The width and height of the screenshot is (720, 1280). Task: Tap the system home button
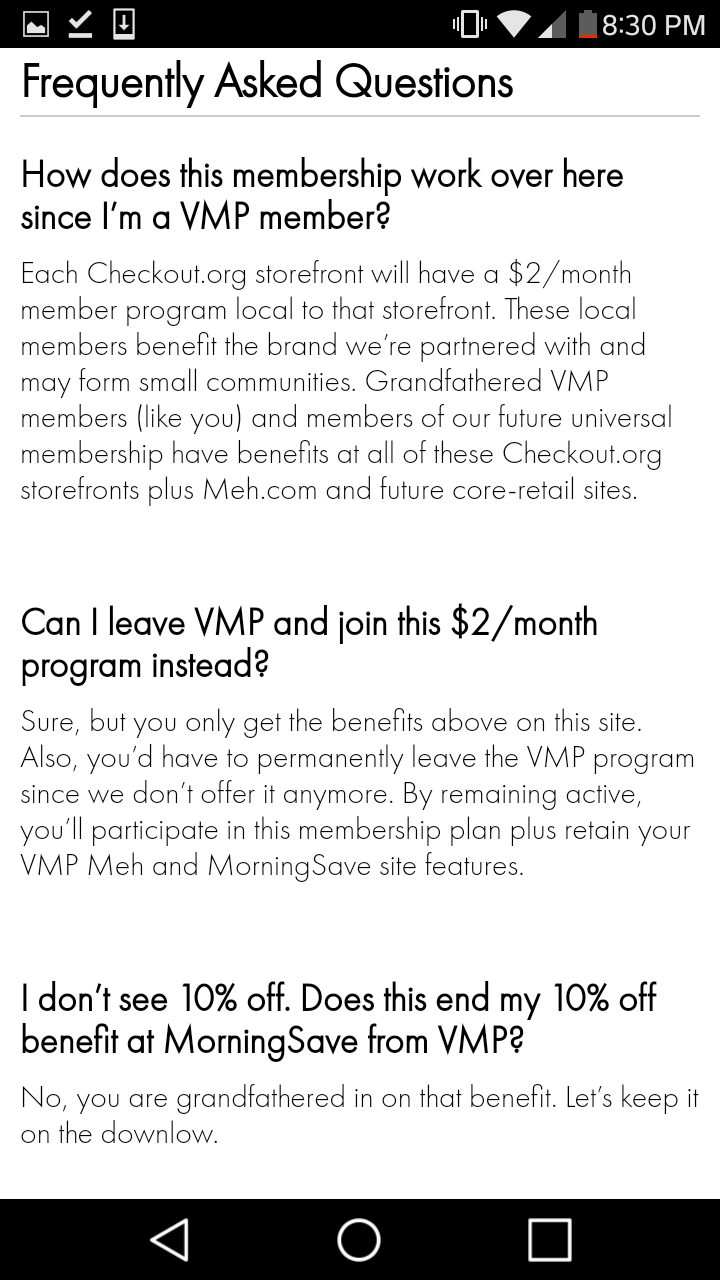pyautogui.click(x=359, y=1240)
